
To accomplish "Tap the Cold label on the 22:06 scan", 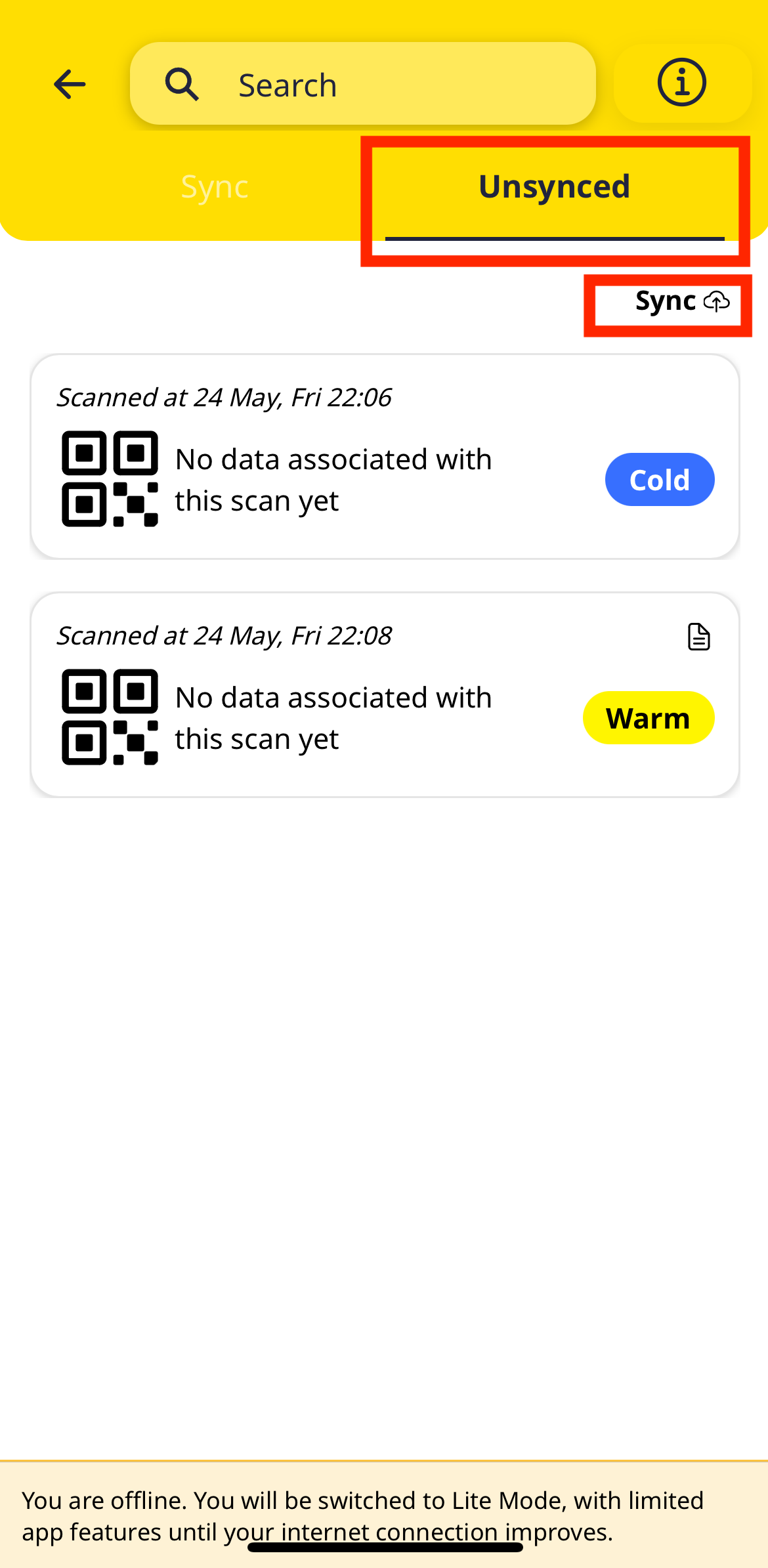I will pyautogui.click(x=659, y=480).
